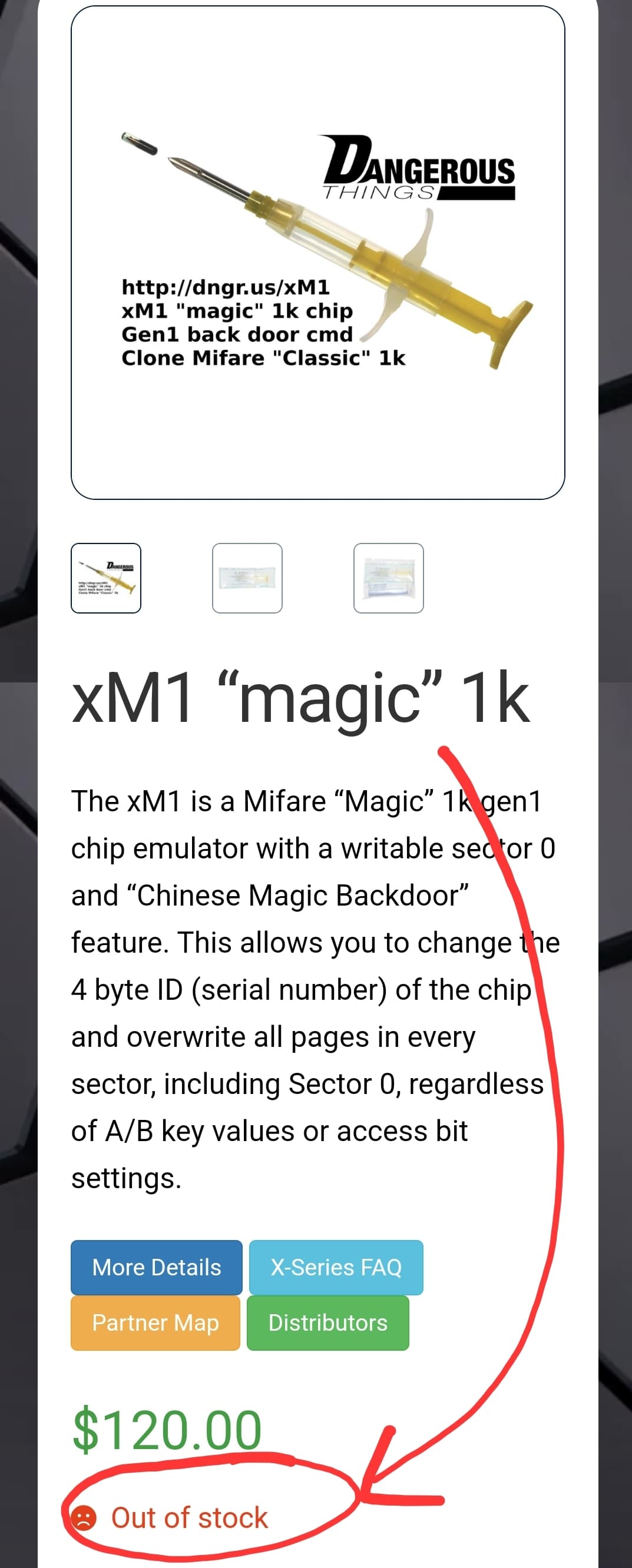Viewport: 632px width, 1568px height.
Task: Select the second packaged product thumbnail
Action: coord(247,578)
